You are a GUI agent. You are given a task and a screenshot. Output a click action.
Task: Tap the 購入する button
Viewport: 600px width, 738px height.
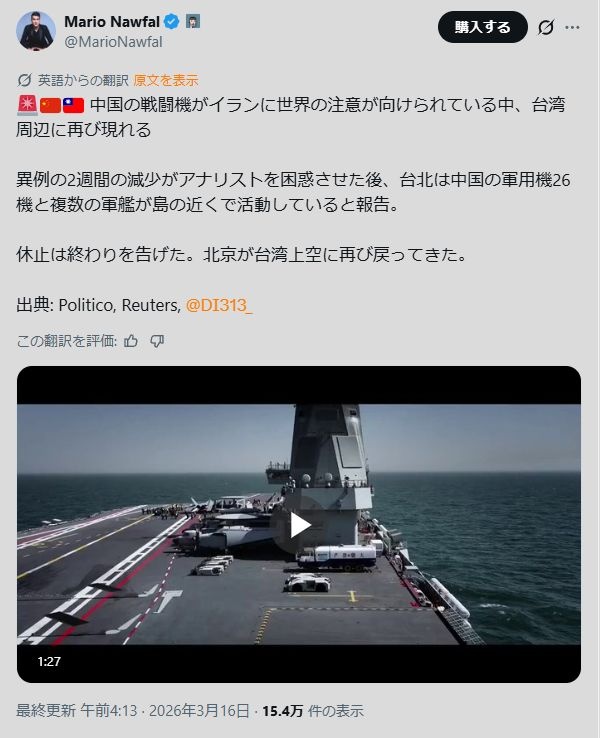482,27
